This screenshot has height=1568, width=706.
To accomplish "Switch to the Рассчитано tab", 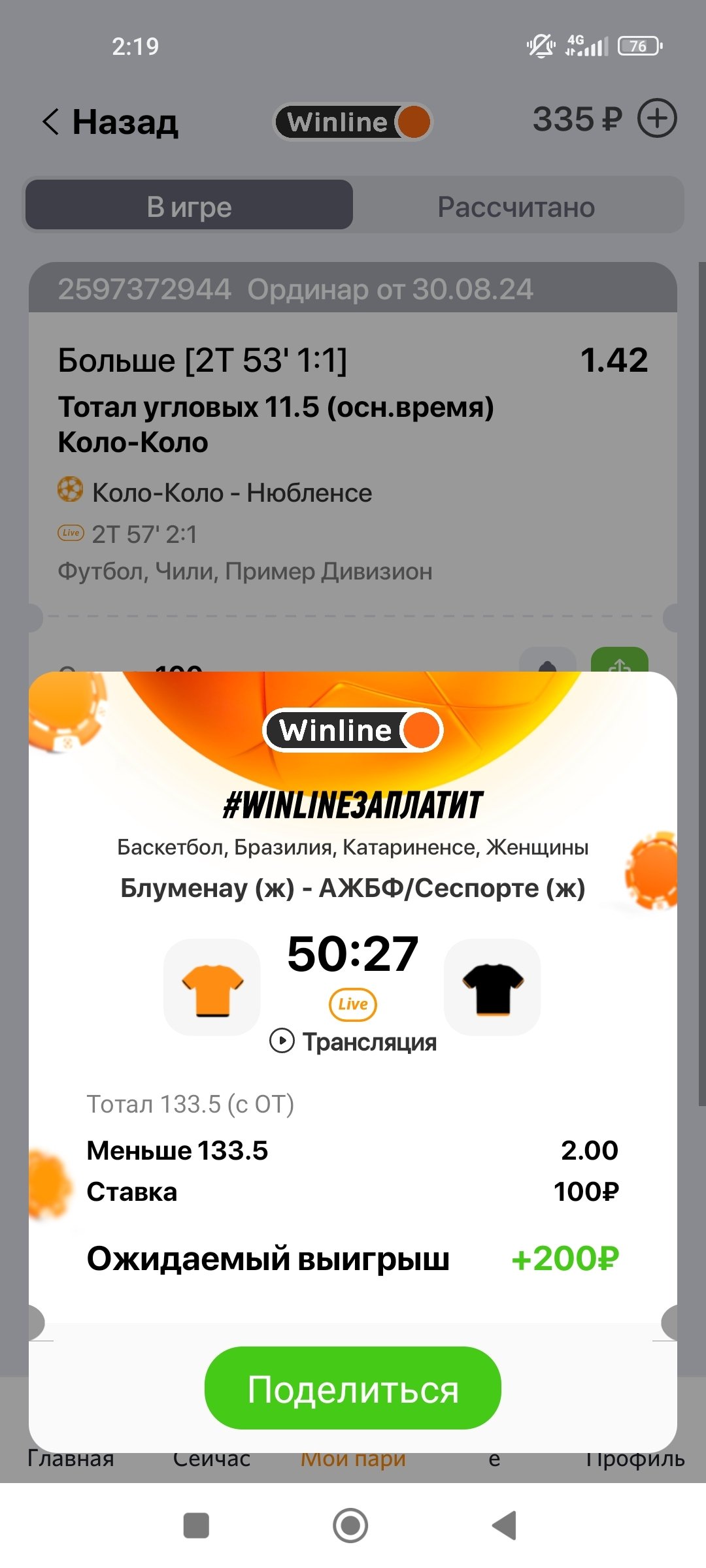I will point(516,206).
